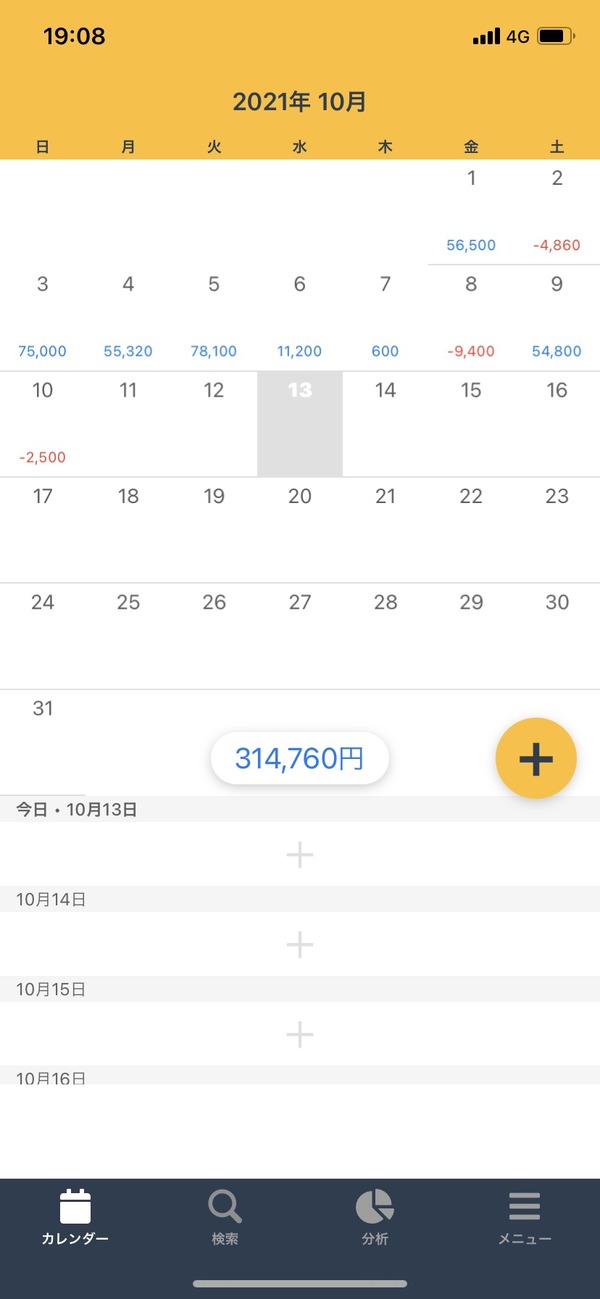Tap the yellow floating plus button
The height and width of the screenshot is (1299, 600).
tap(536, 759)
